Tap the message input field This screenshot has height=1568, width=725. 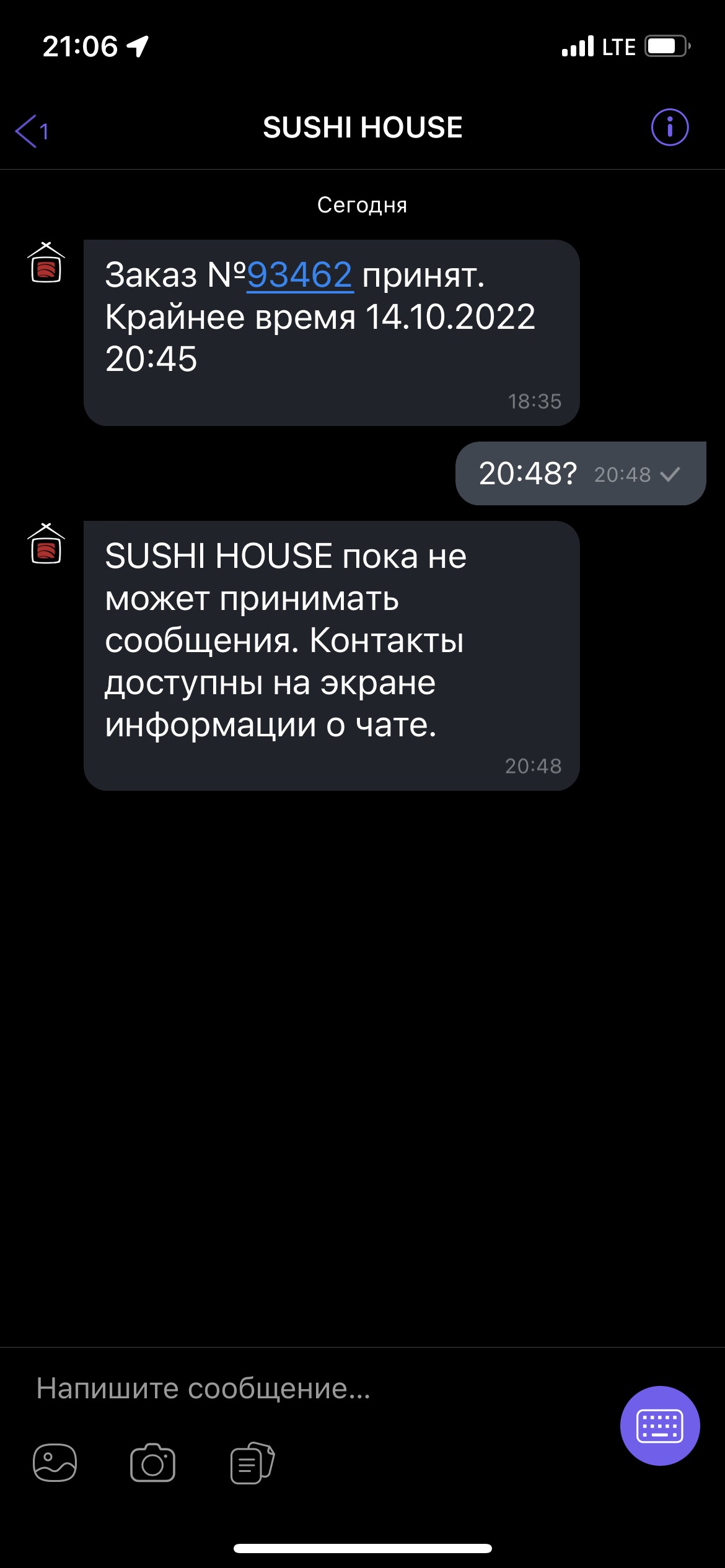[x=310, y=1388]
